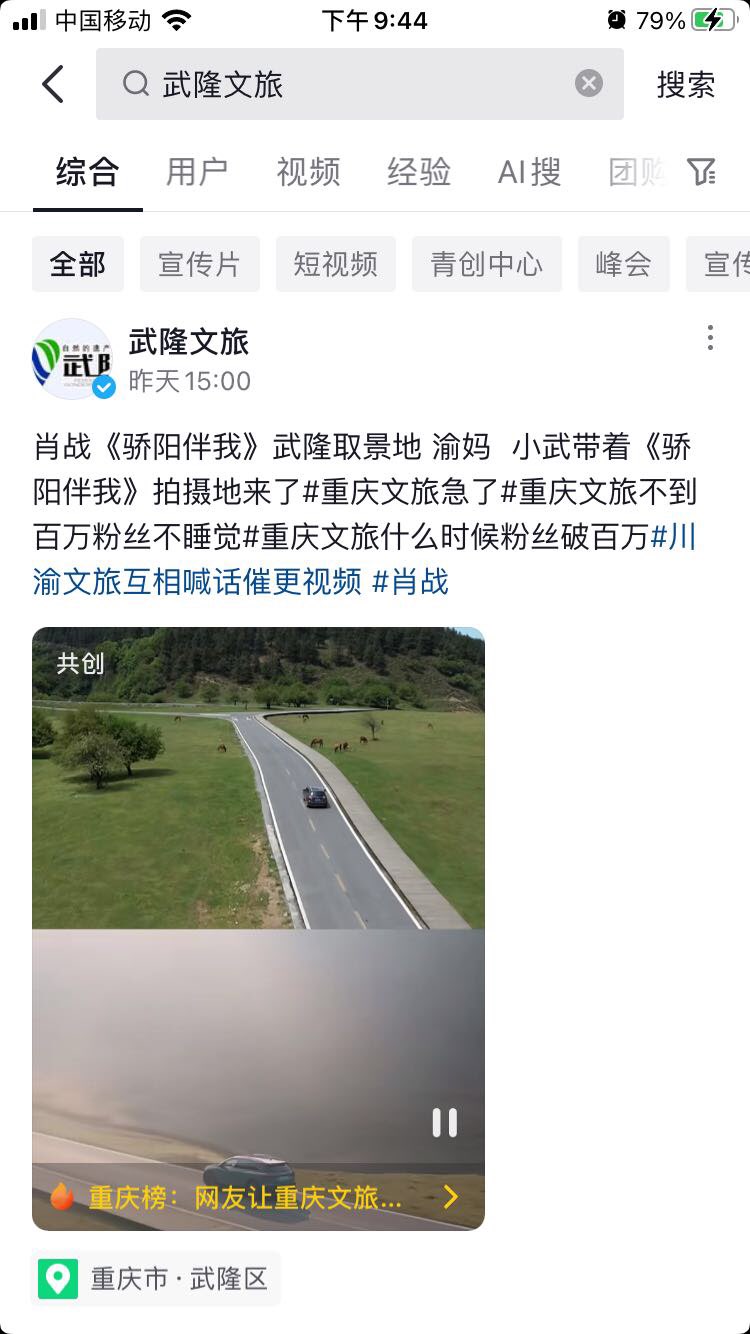Open the post's three-dot overflow menu
The width and height of the screenshot is (750, 1334).
click(710, 338)
